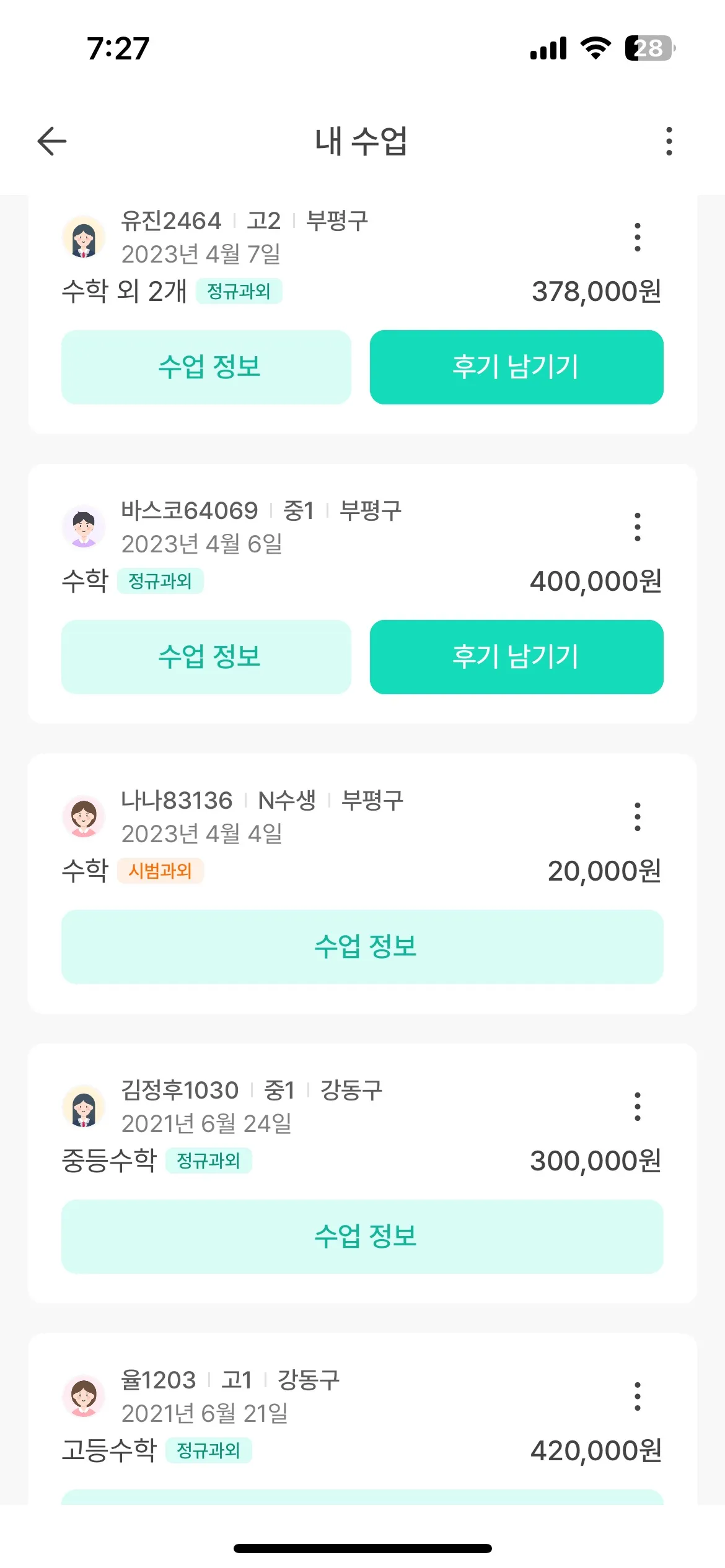Screen dimensions: 725x1568
Task: Open the kebab menu on 유진2464's class card
Action: [x=638, y=238]
